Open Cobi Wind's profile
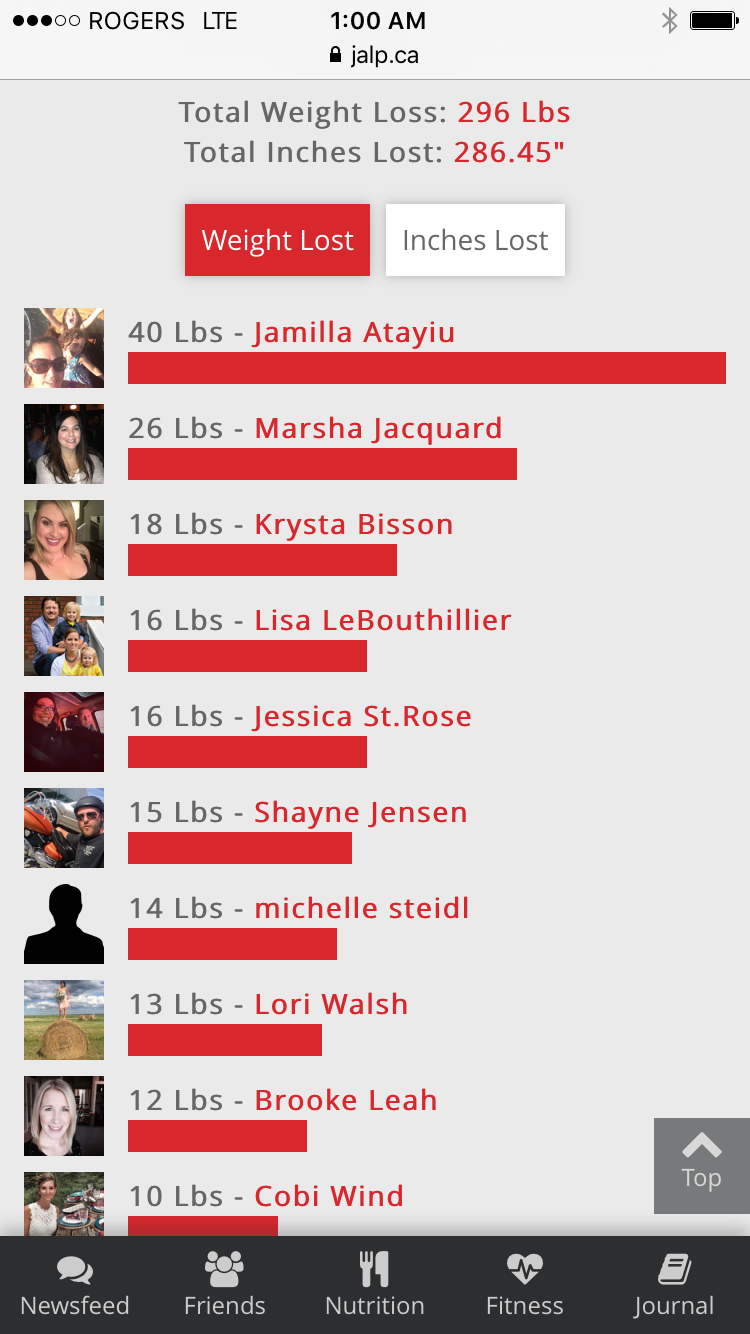Viewport: 750px width, 1334px height. point(328,1196)
